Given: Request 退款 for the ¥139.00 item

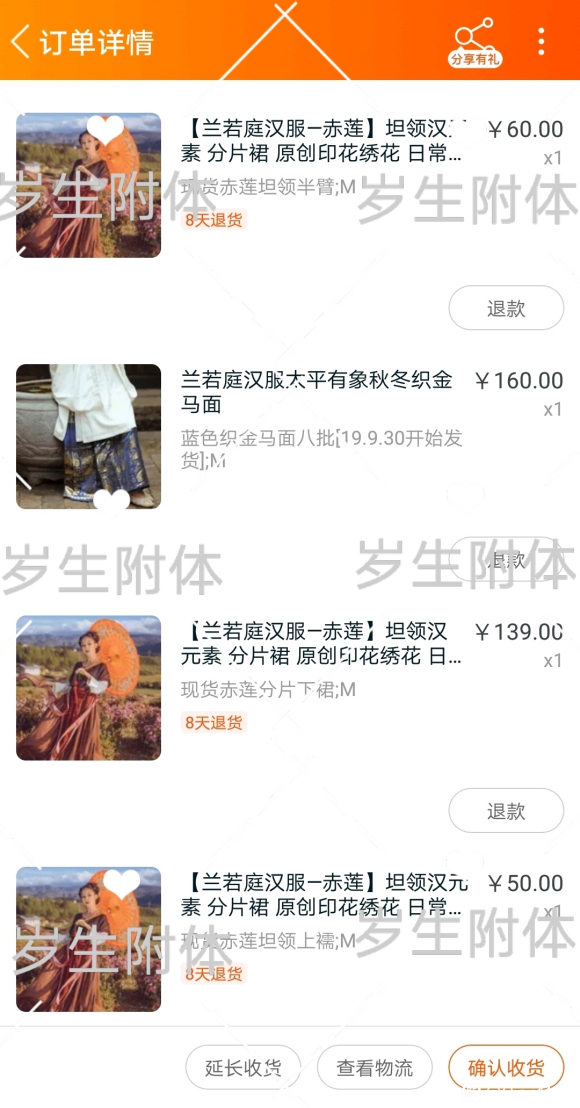Looking at the screenshot, I should point(506,811).
